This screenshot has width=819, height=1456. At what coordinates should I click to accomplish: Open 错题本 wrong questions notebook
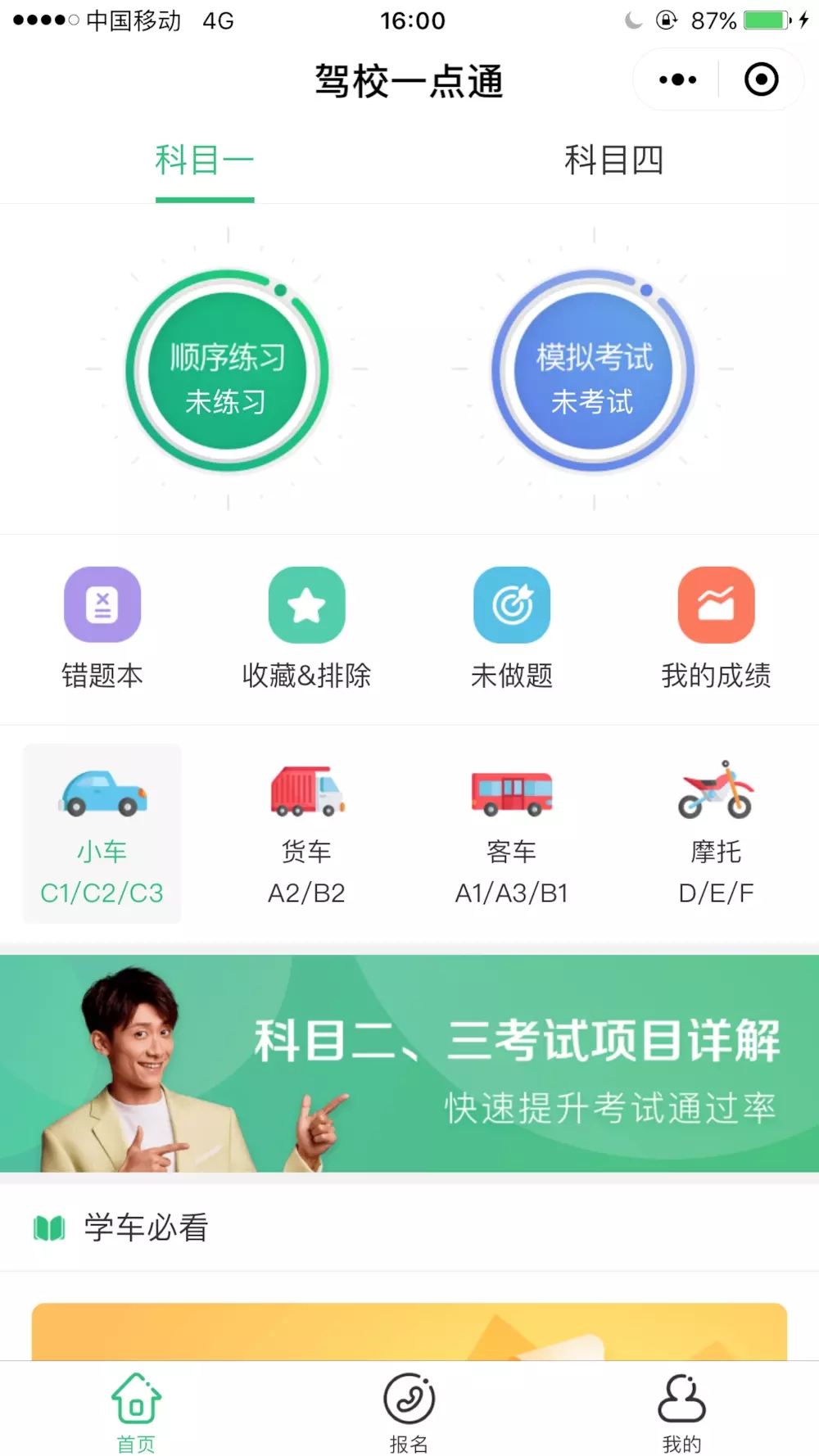pyautogui.click(x=102, y=627)
